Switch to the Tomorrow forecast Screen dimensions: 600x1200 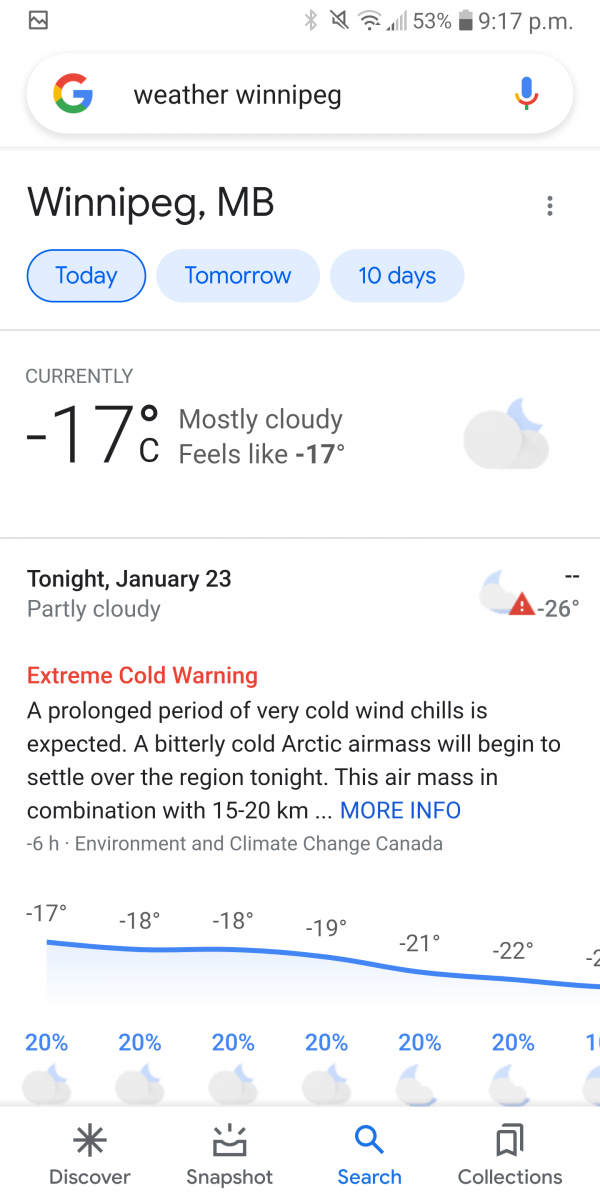coord(238,276)
